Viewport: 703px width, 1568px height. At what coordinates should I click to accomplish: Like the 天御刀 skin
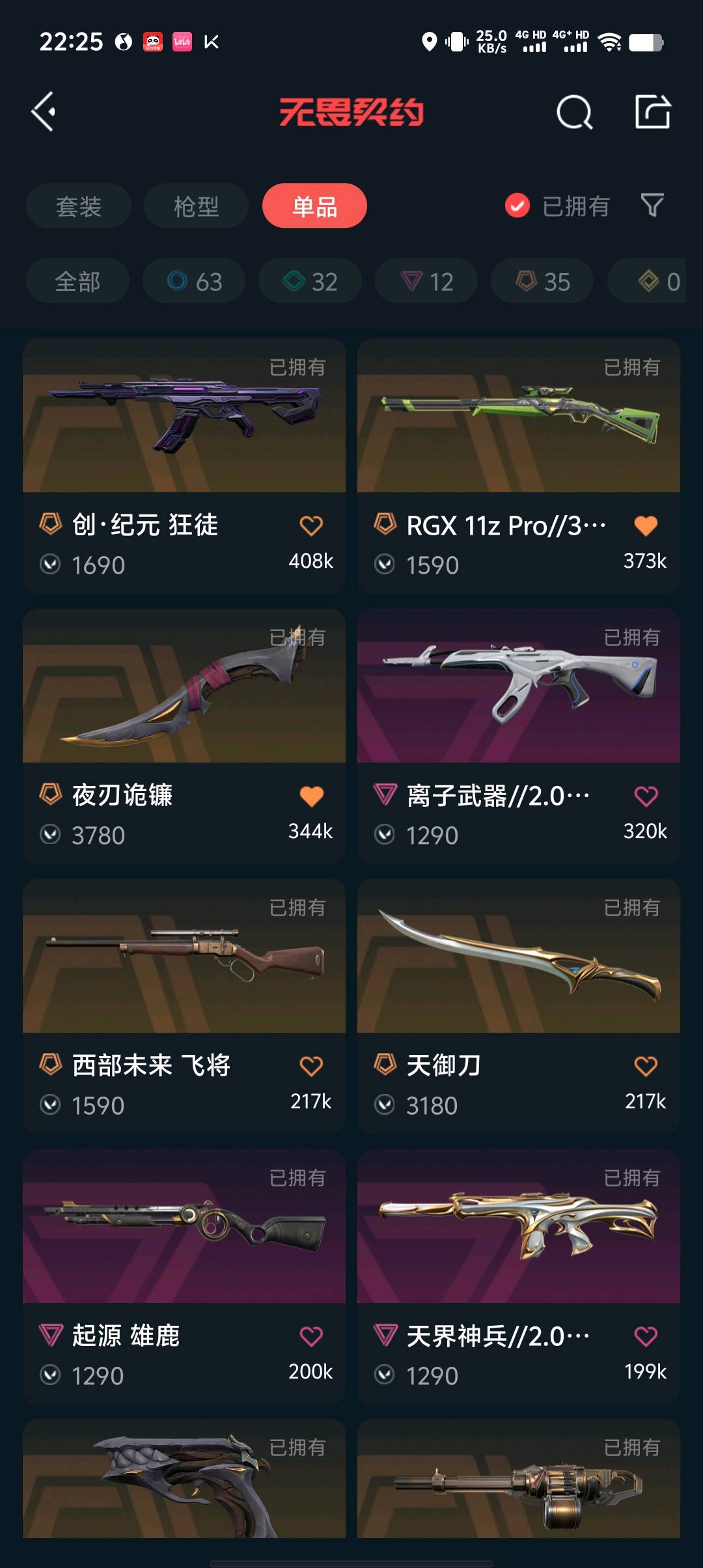646,1066
